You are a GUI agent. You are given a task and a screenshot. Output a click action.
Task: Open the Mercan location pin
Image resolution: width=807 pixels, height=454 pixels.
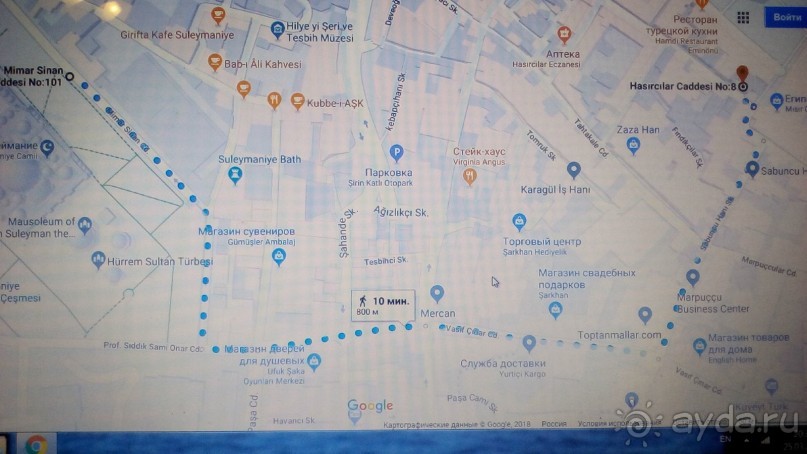(436, 293)
